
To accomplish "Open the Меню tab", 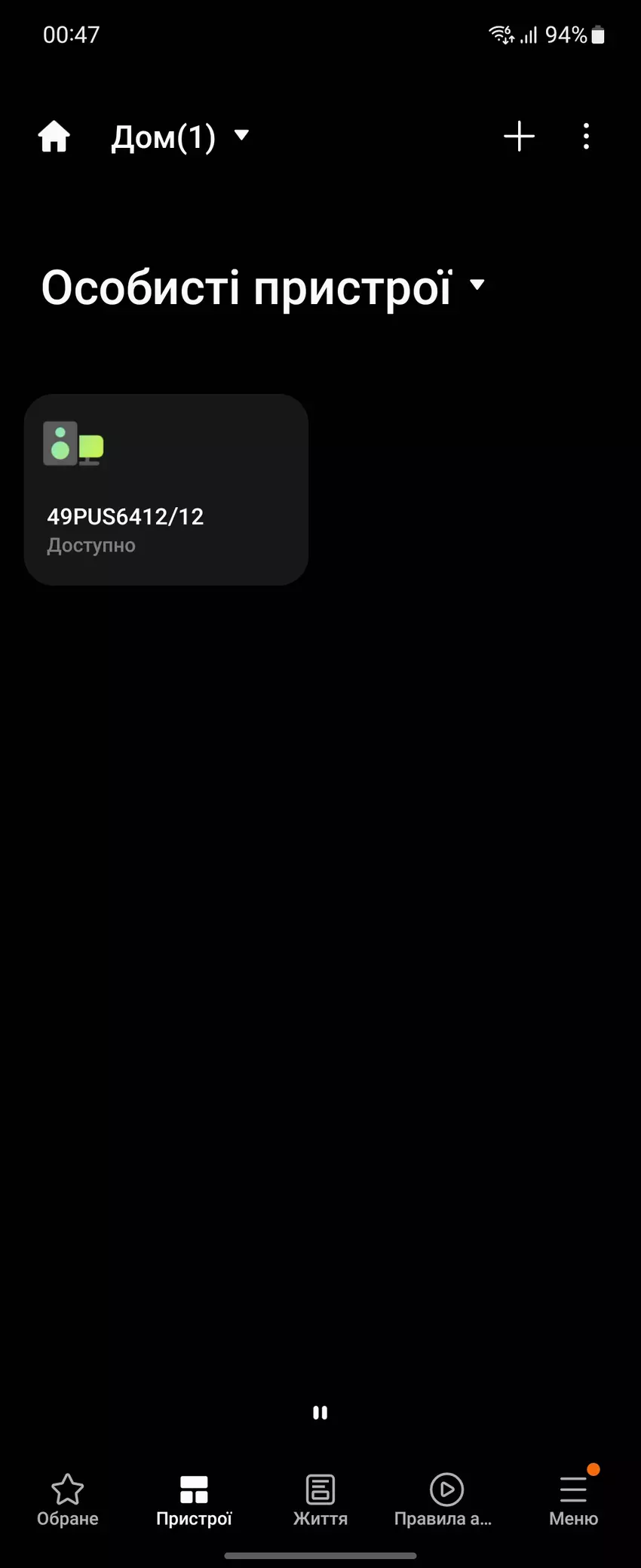I will coord(573,1500).
